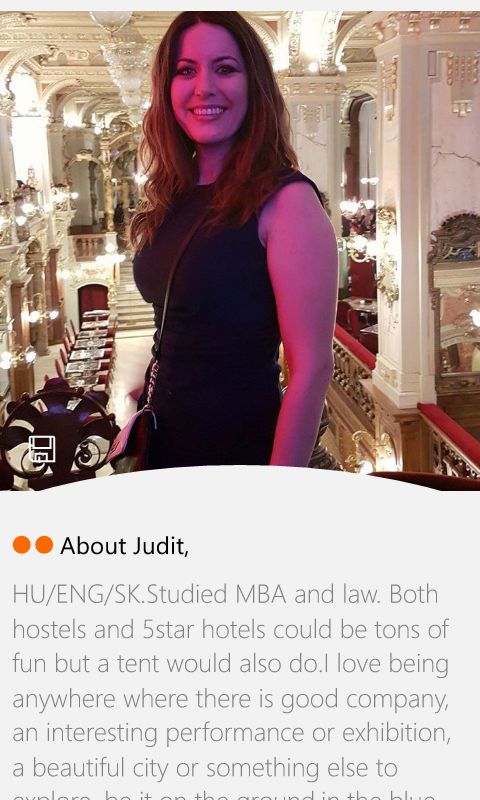Save Judit's photo with the floppy disk icon
Screen dimensions: 480x800
42,449
